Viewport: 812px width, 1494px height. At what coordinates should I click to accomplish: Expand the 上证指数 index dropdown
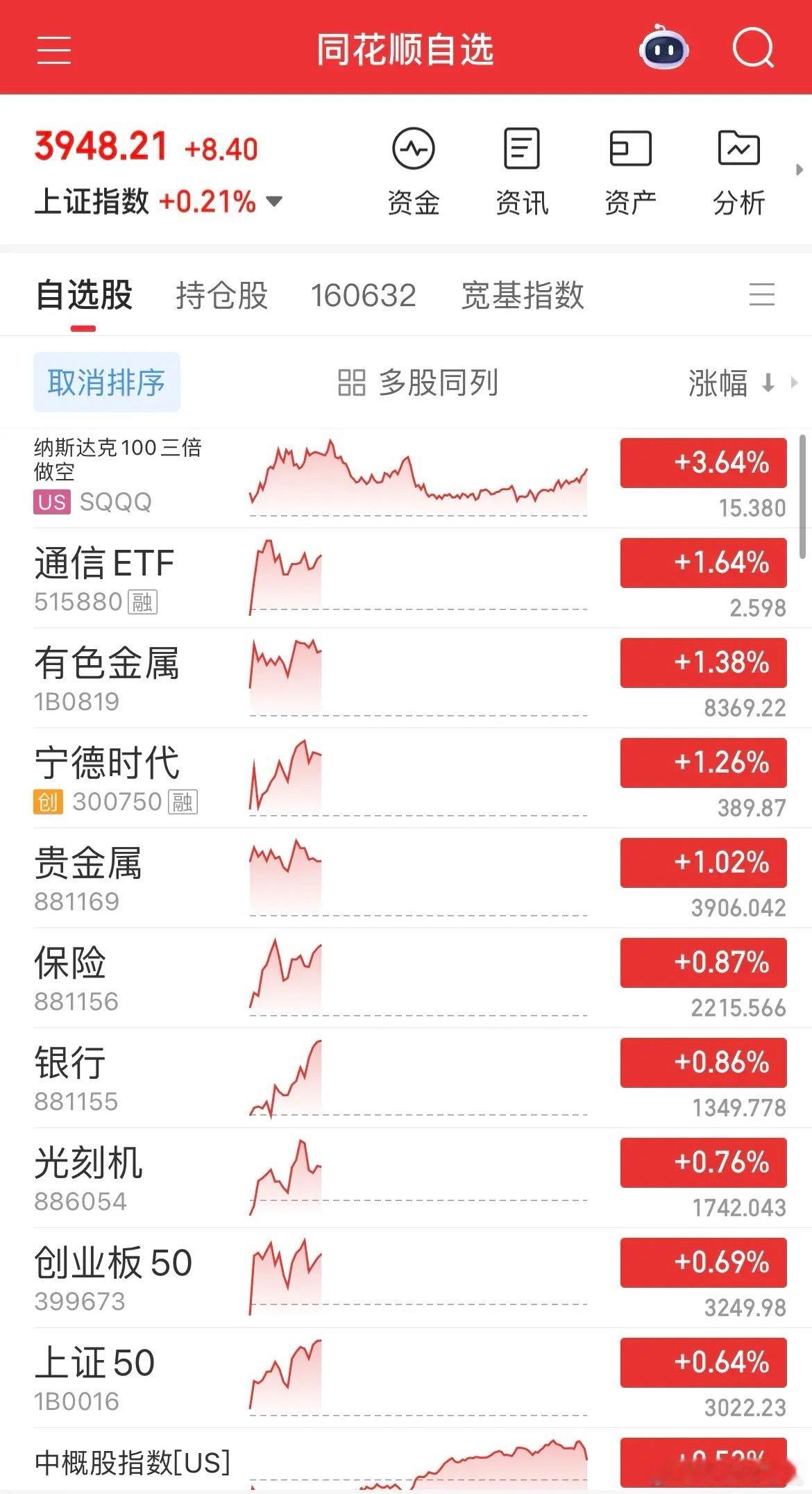274,201
